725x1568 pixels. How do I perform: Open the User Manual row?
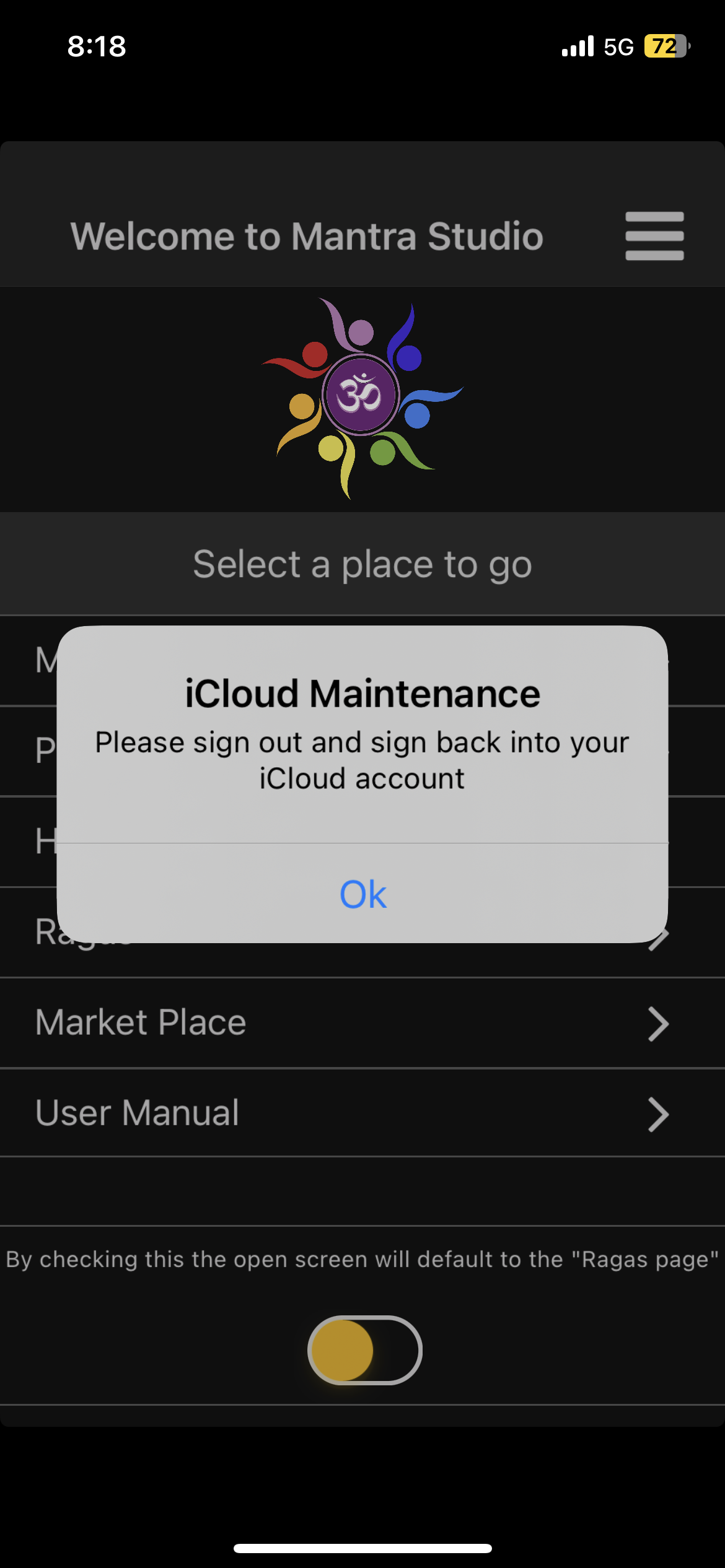[x=362, y=1113]
